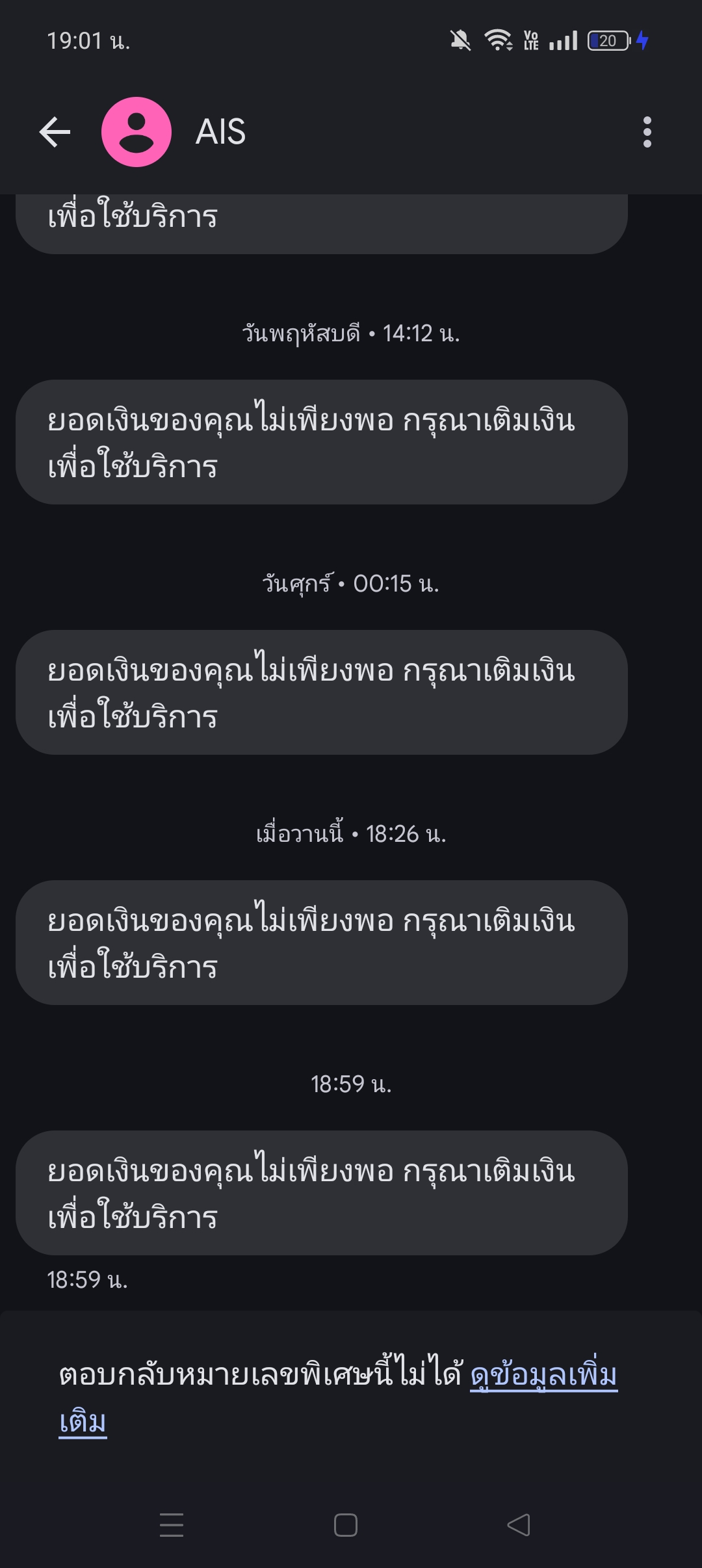Go back to the conversation list
The image size is (702, 1568).
click(55, 132)
